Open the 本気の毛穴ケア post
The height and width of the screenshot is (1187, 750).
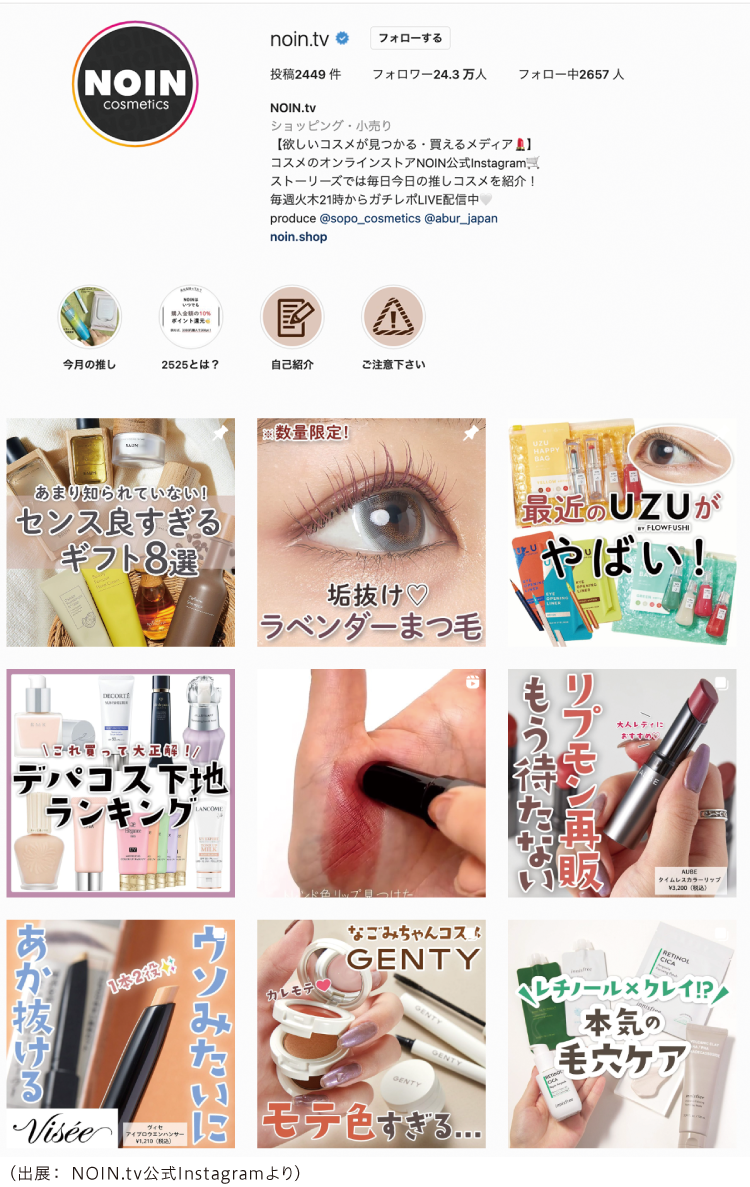pos(622,1034)
